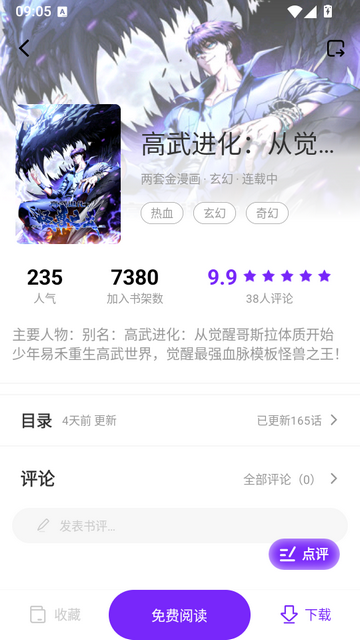Image resolution: width=360 pixels, height=640 pixels.
Task: Start reading with 免费阅读
Action: pyautogui.click(x=180, y=615)
